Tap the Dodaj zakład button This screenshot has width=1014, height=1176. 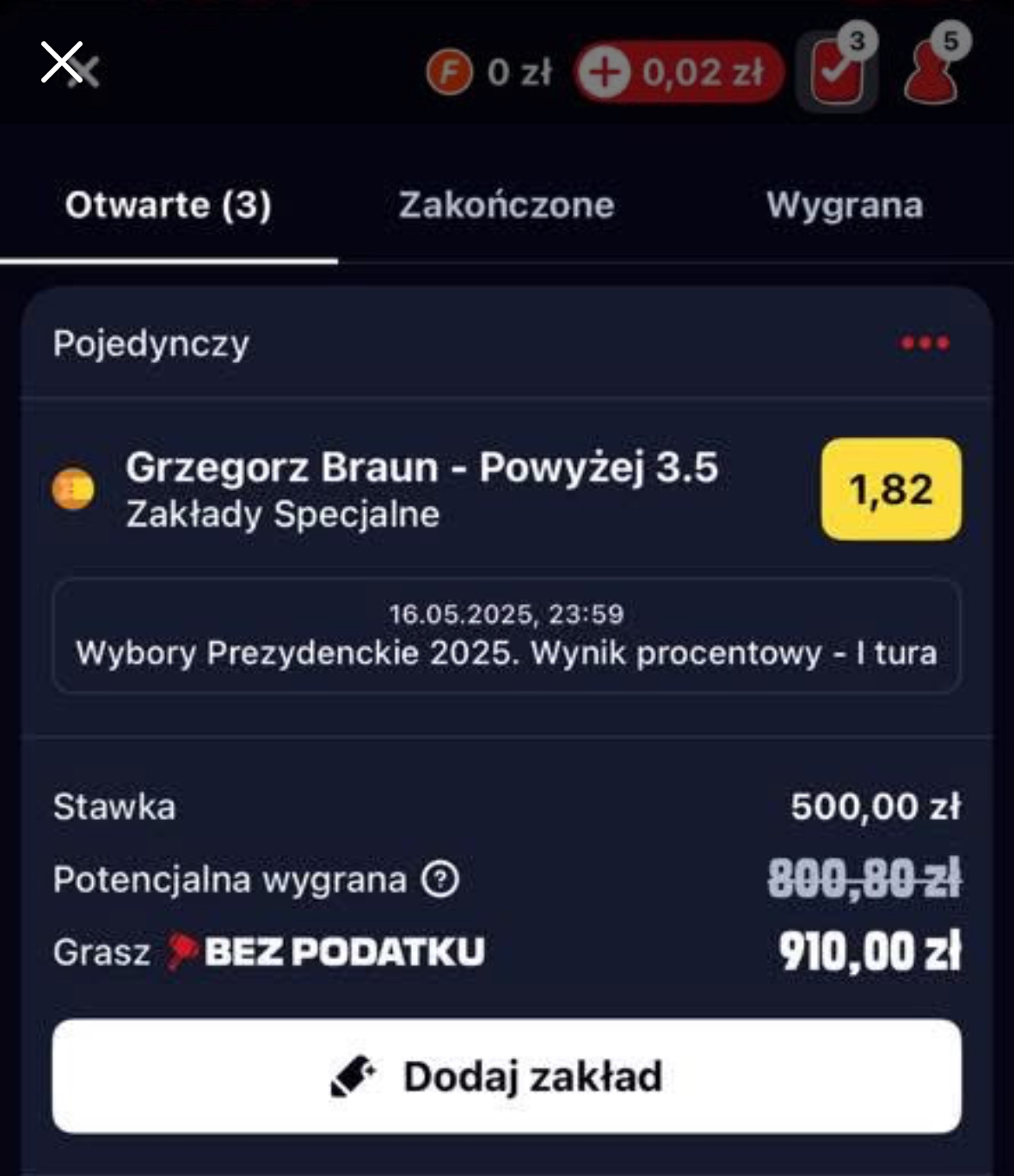[507, 1076]
